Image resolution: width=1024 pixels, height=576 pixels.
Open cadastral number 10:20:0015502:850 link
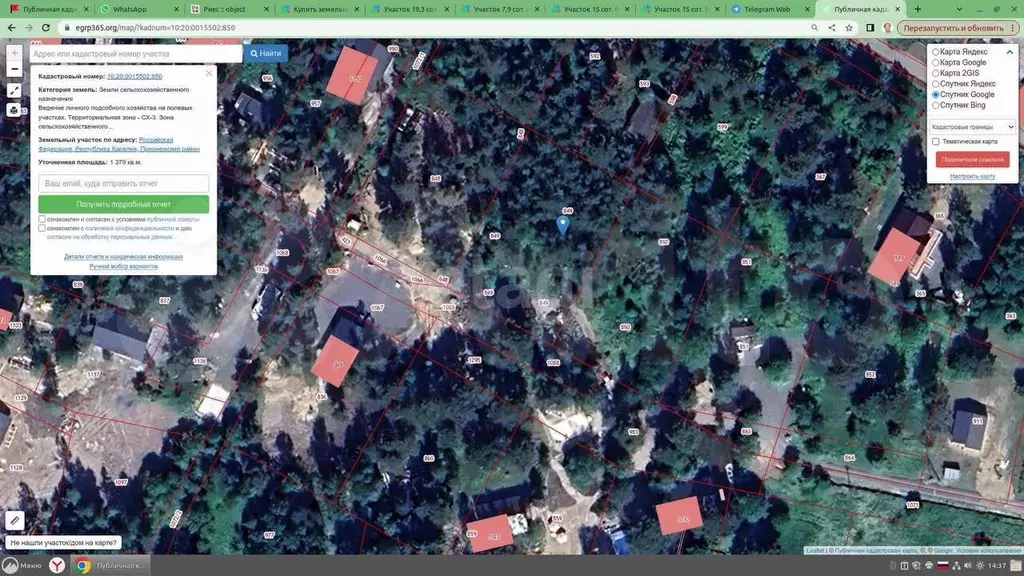pos(135,76)
